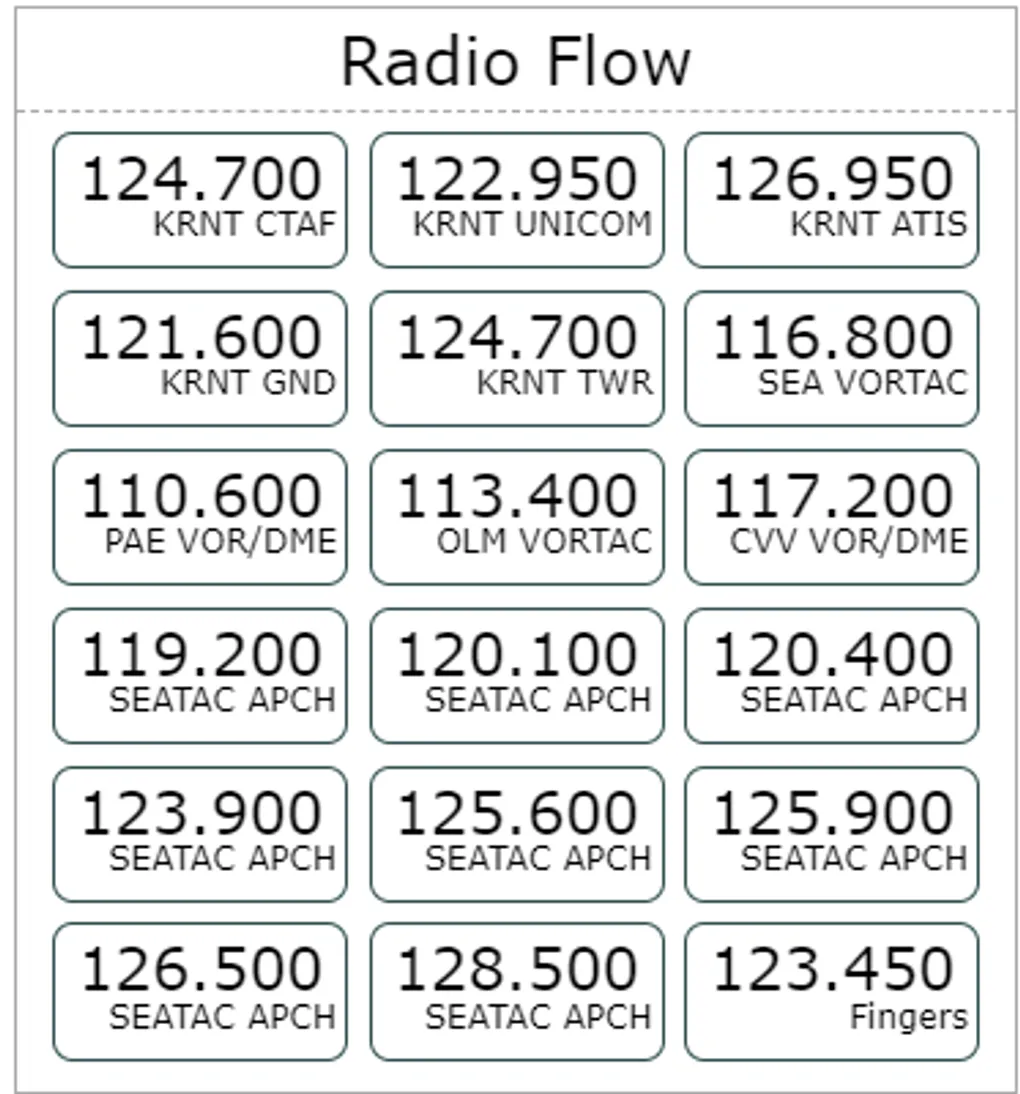Viewport: 1020px width, 1094px height.
Task: Choose the 126.500 SEATAC APCH frequency
Action: point(200,991)
